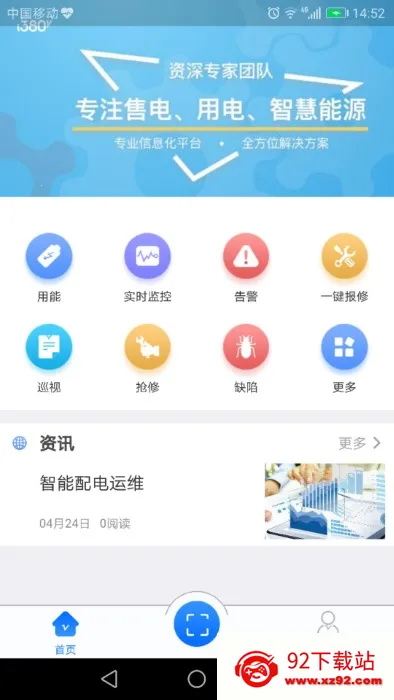The width and height of the screenshot is (394, 700).
Task: Open the 用能 energy usage module
Action: pyautogui.click(x=49, y=267)
